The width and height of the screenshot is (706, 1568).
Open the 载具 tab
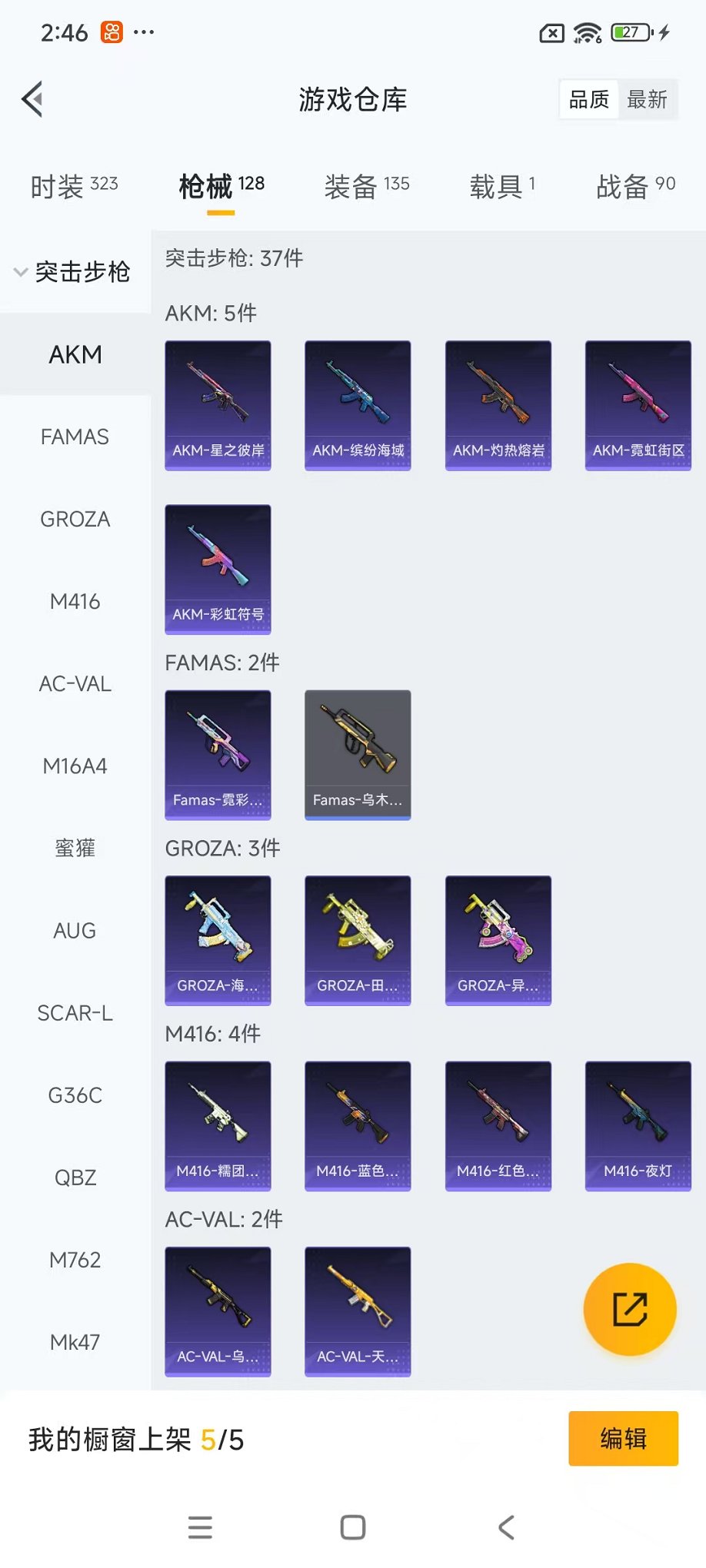click(502, 185)
